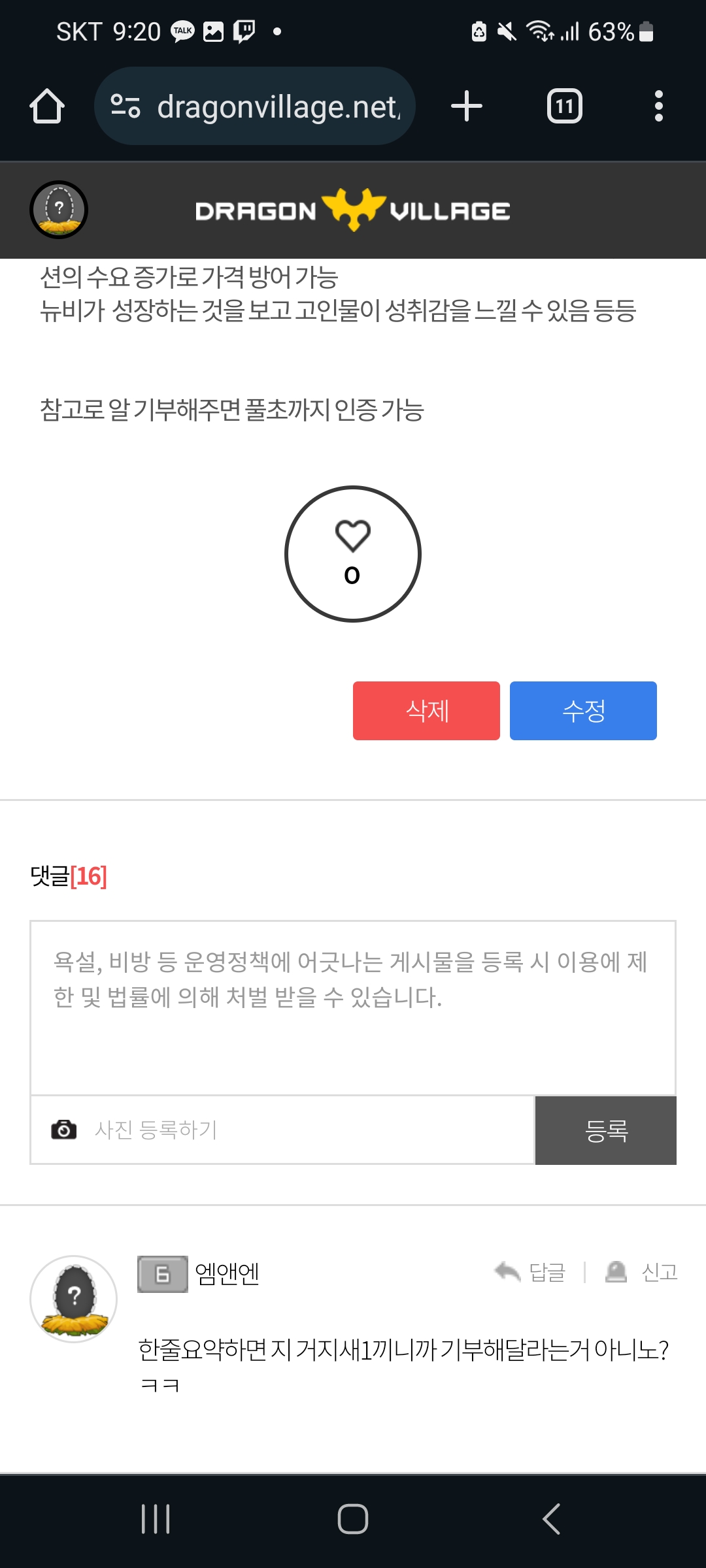Edit the post with 수정 button
This screenshot has height=1568, width=706.
coord(583,711)
